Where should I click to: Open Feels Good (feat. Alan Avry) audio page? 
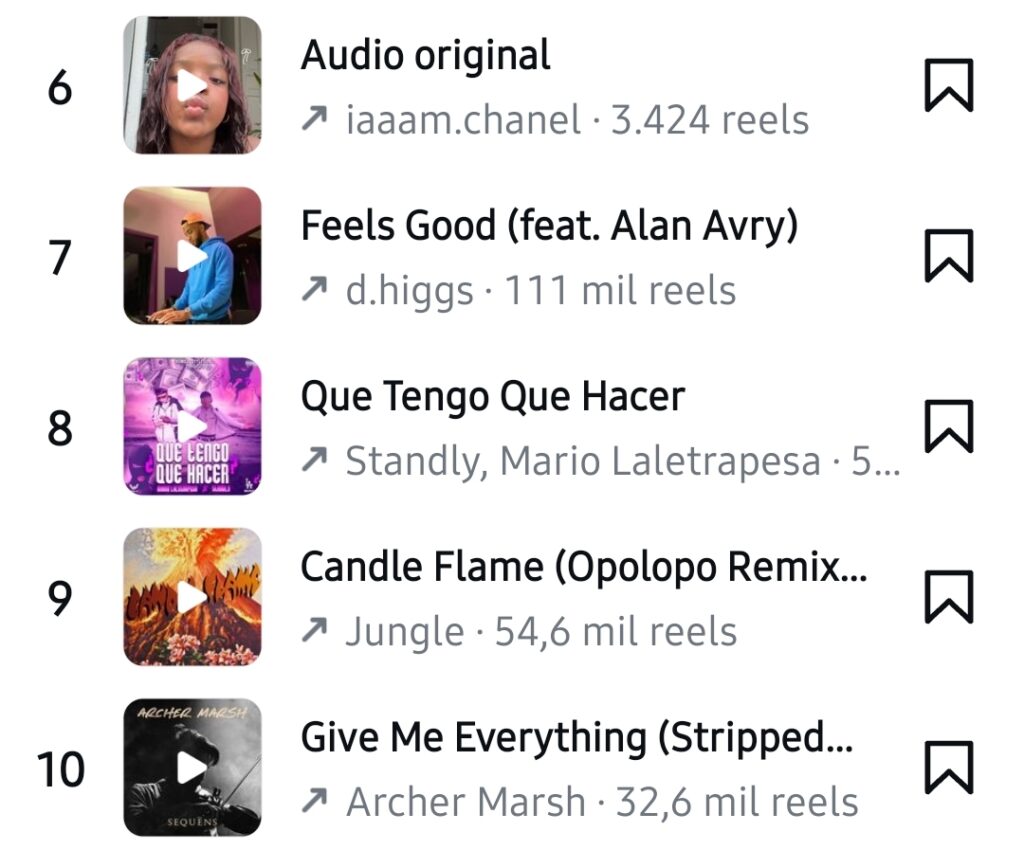tap(548, 227)
